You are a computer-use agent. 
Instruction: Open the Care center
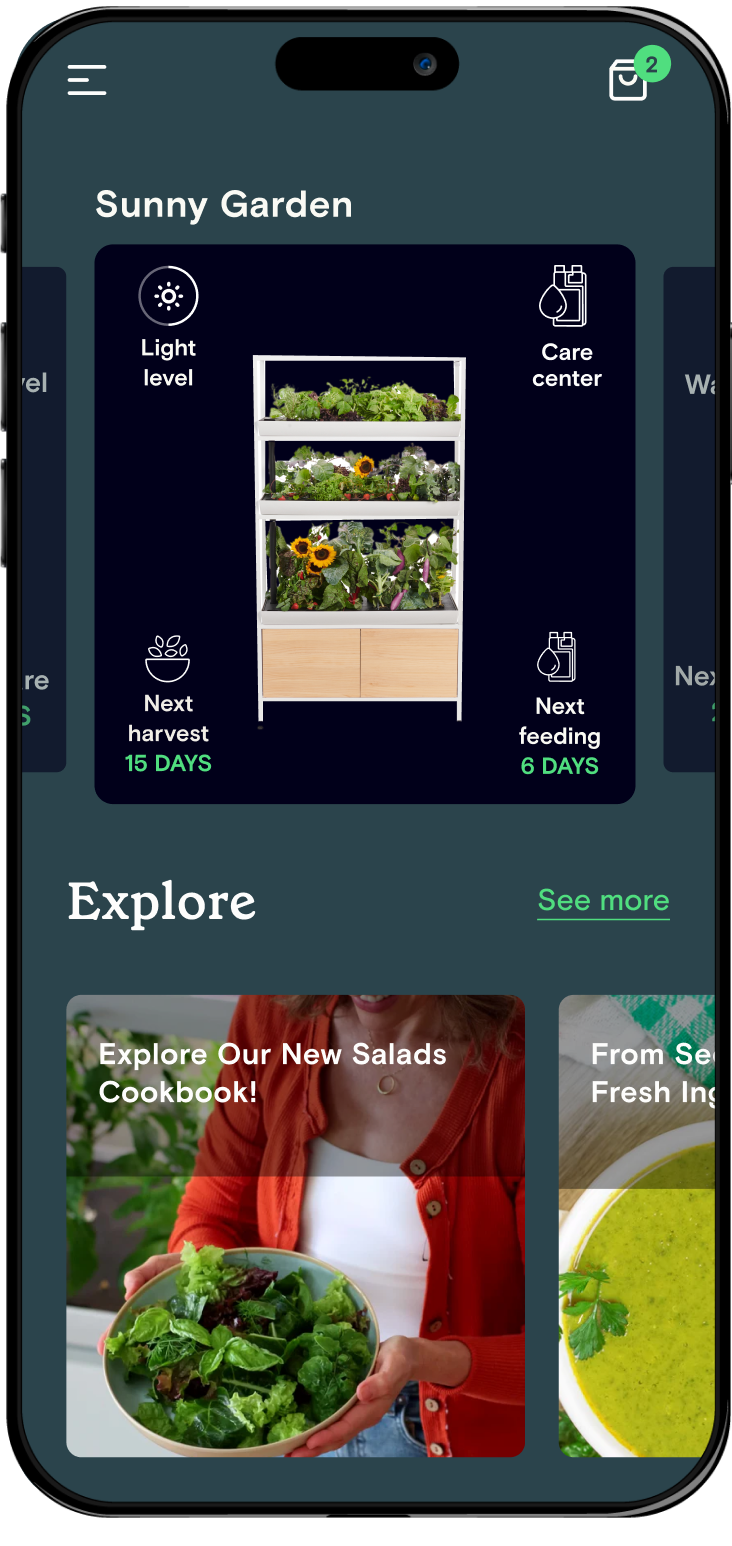(x=566, y=326)
